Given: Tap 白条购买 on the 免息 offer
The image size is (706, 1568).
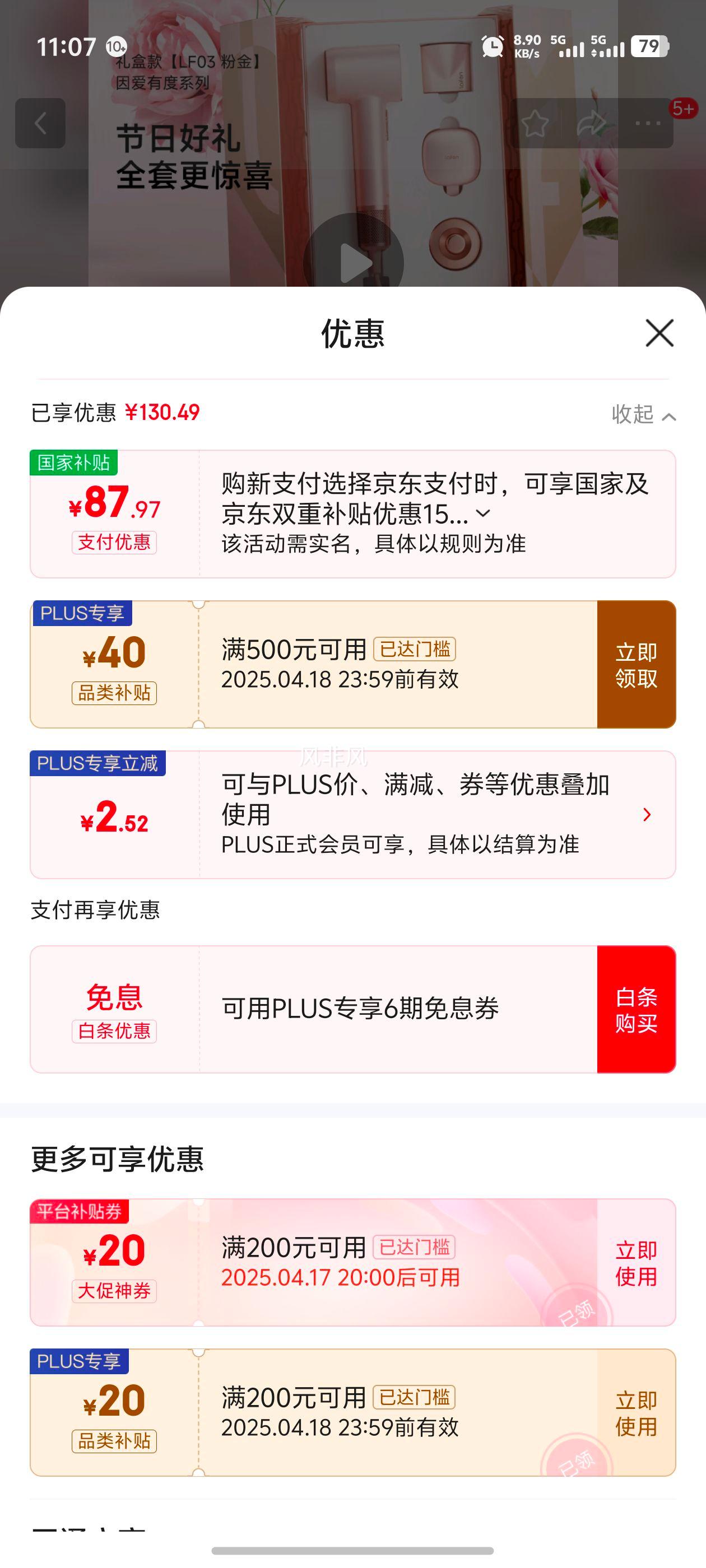Looking at the screenshot, I should coord(636,1009).
